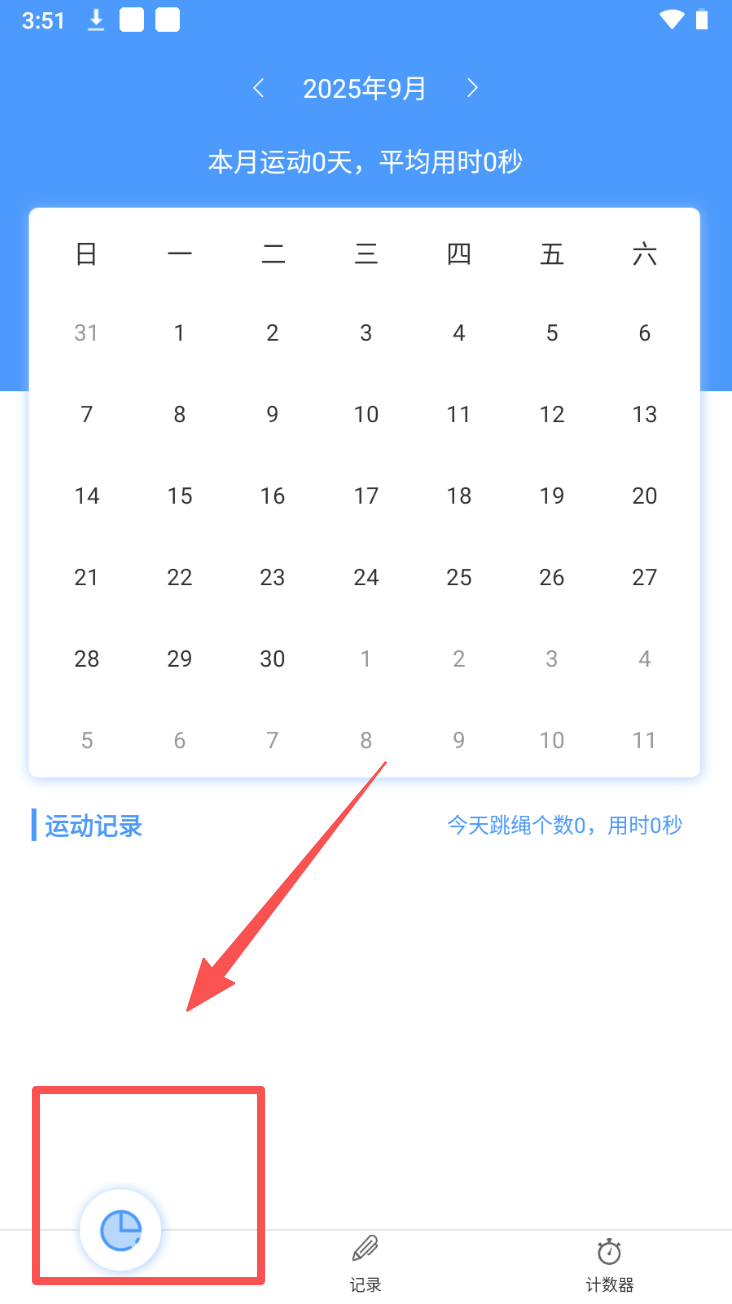Go to the previous month
732x1304 pixels.
tap(259, 88)
